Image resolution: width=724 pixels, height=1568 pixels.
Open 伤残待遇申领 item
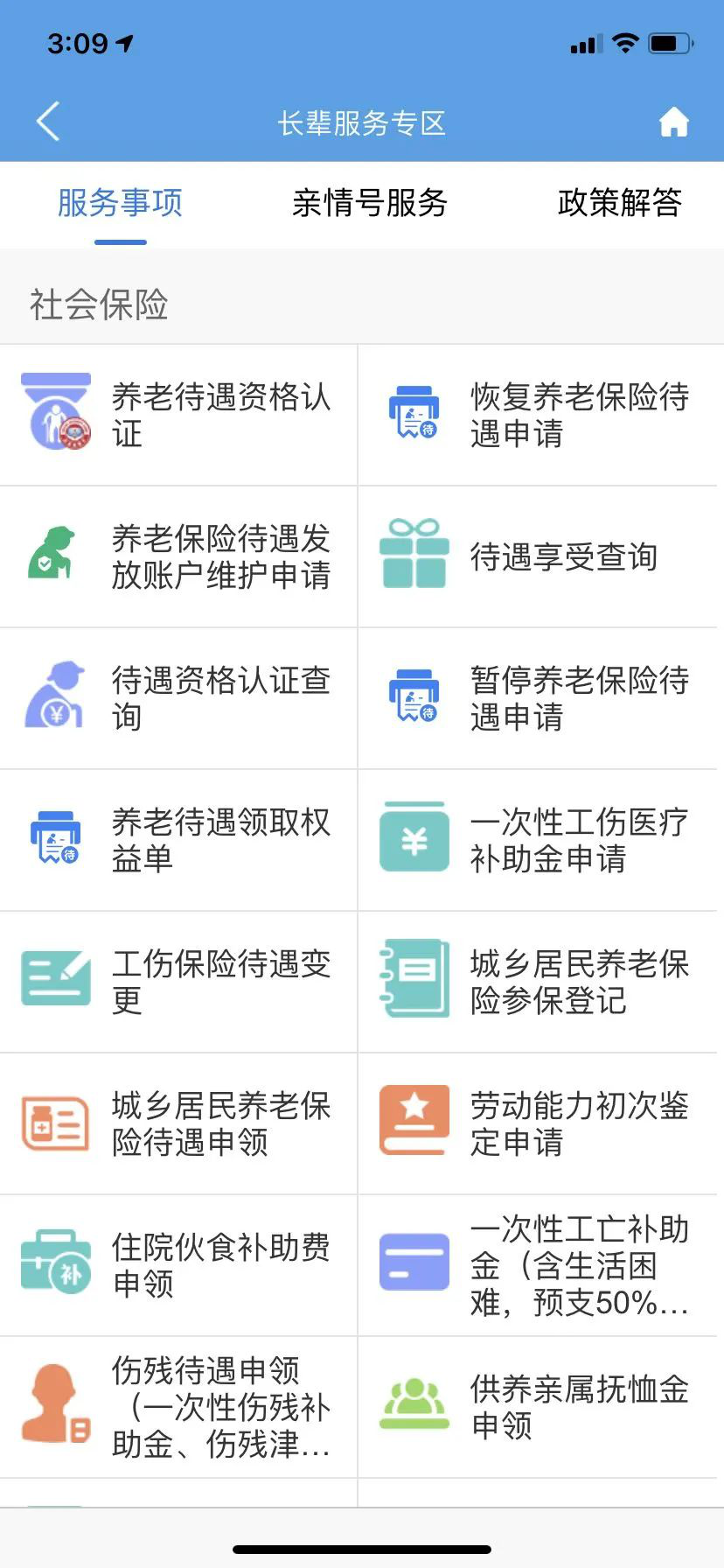pyautogui.click(x=178, y=1407)
